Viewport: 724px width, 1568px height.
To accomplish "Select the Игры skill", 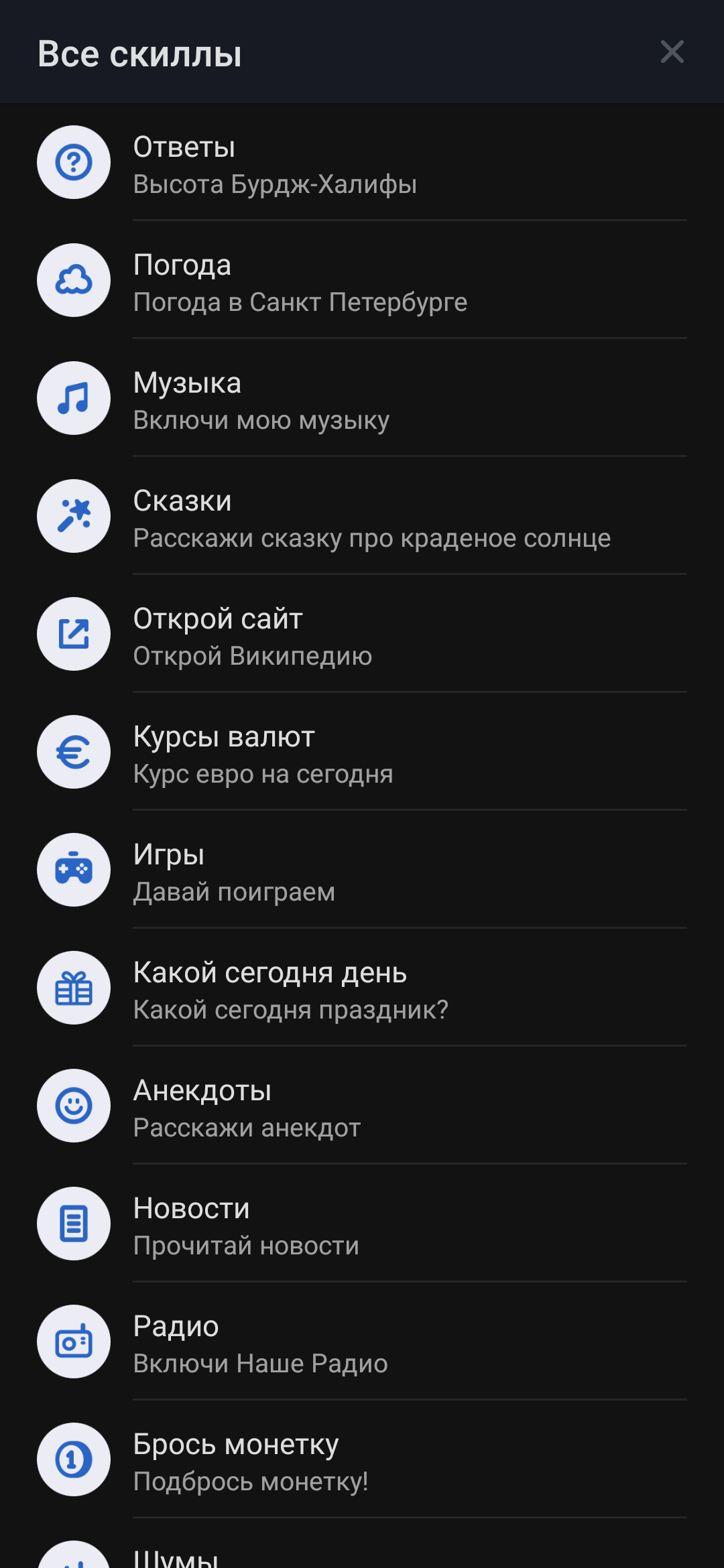I will click(362, 870).
